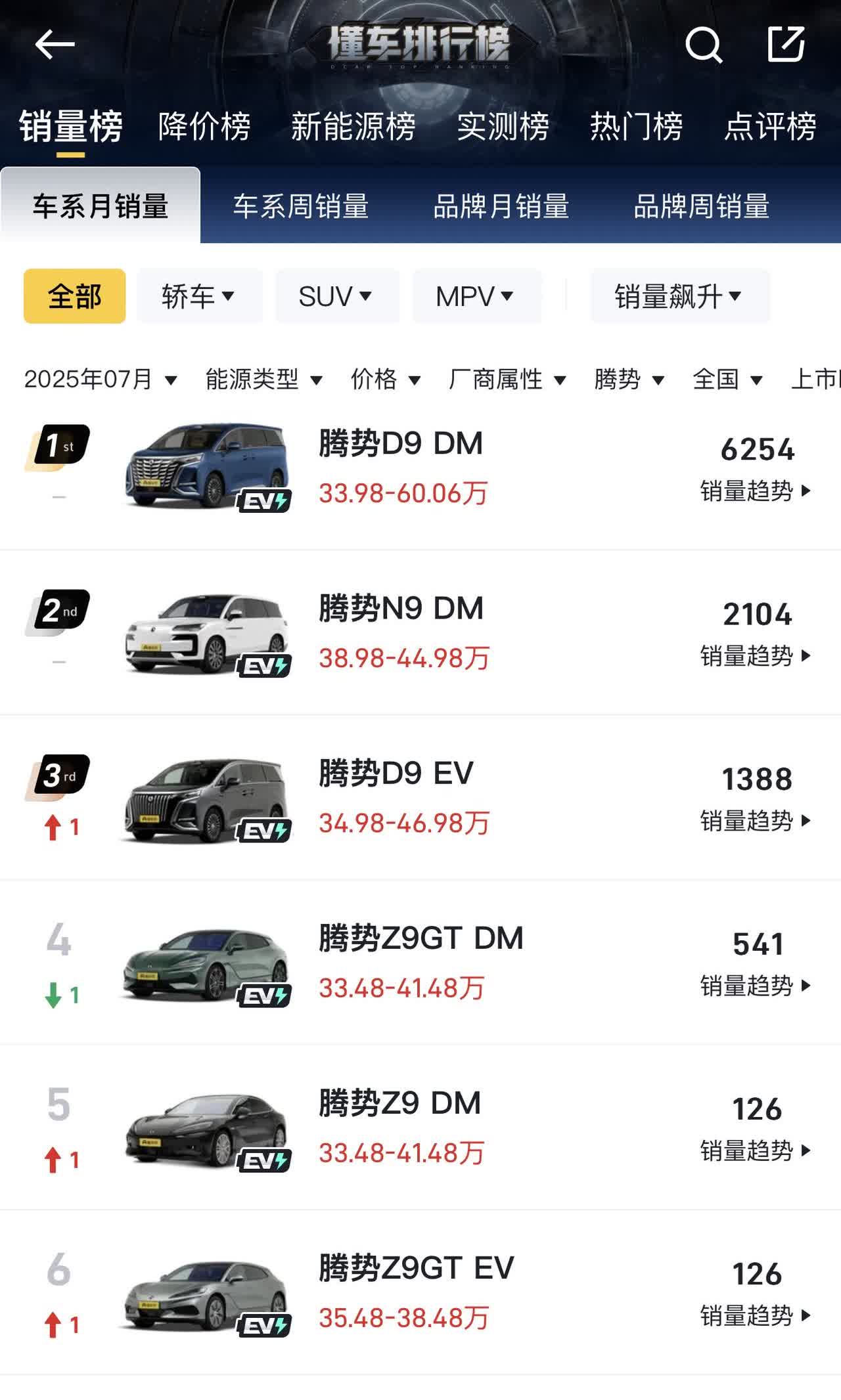Image resolution: width=841 pixels, height=1400 pixels.
Task: Expand the SUV filter dropdown
Action: [x=336, y=296]
